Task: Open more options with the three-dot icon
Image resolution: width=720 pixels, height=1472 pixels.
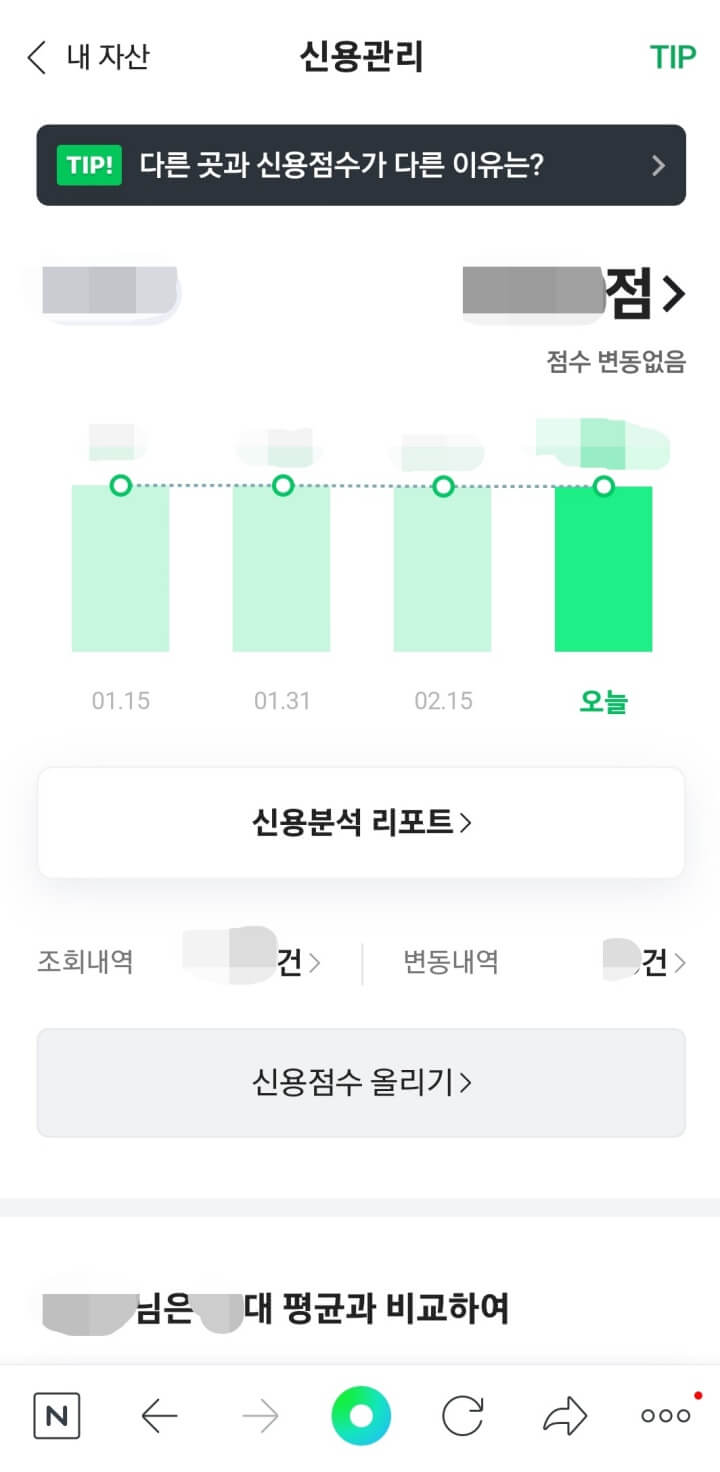Action: 664,1415
